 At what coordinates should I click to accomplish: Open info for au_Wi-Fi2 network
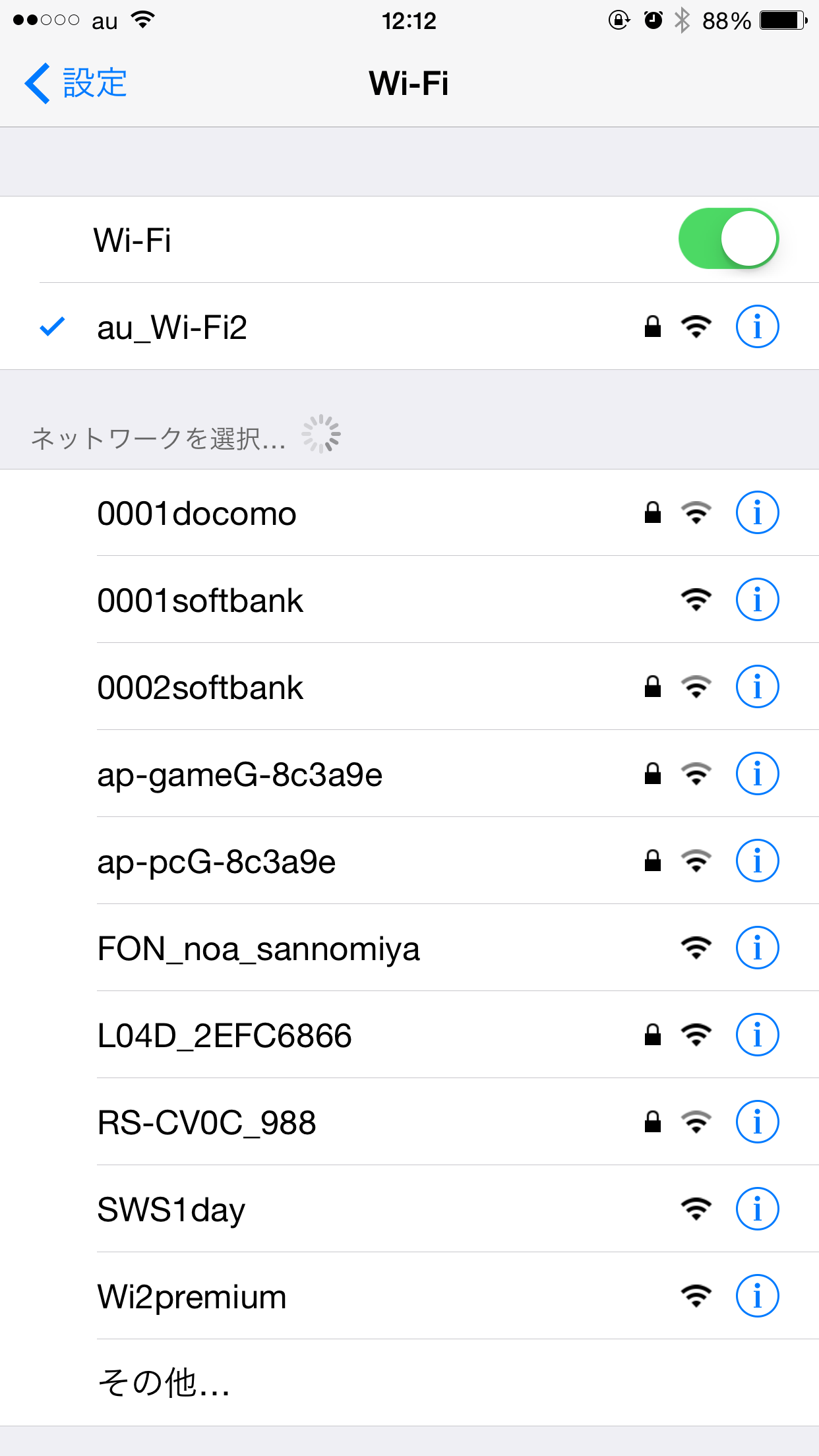click(757, 326)
